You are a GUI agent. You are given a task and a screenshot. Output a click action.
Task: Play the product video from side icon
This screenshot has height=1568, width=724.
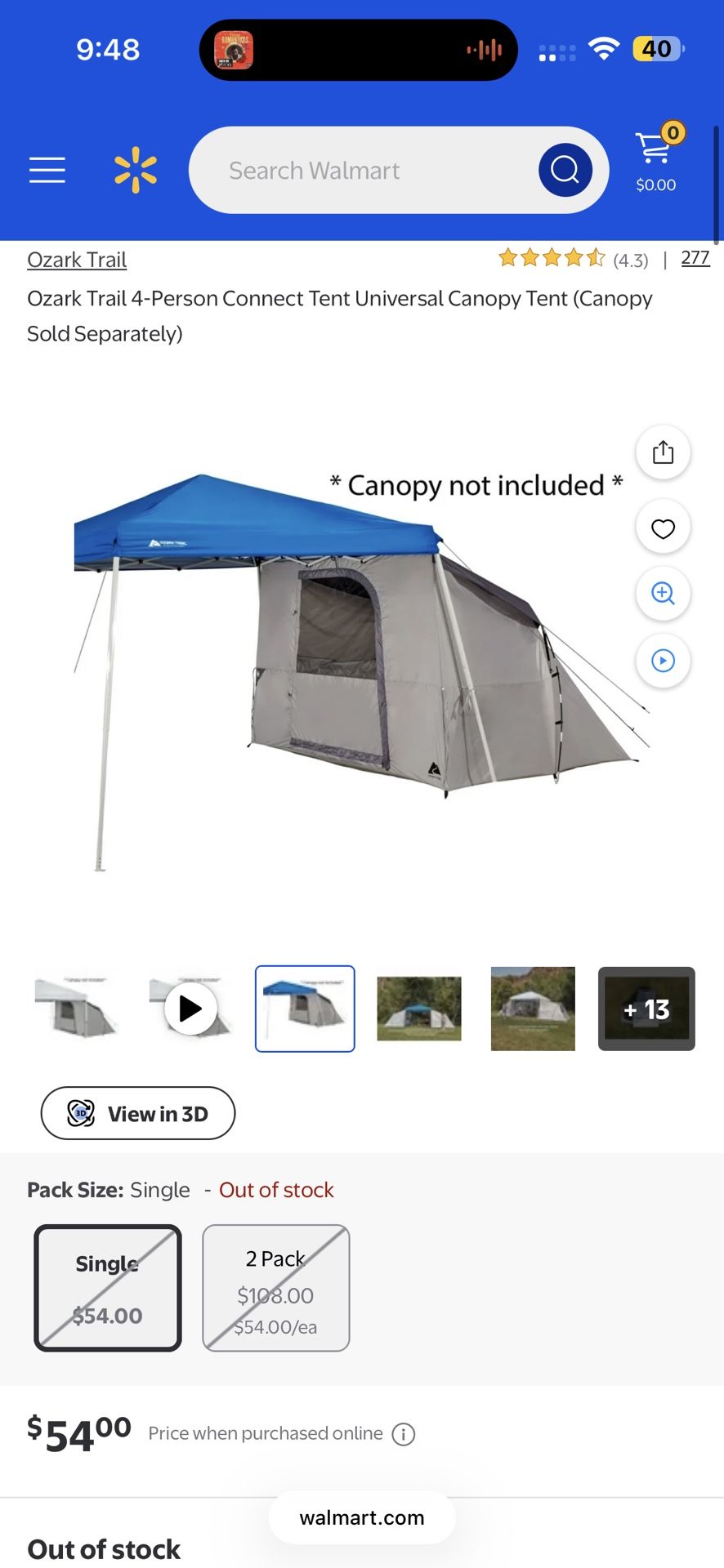tap(663, 660)
